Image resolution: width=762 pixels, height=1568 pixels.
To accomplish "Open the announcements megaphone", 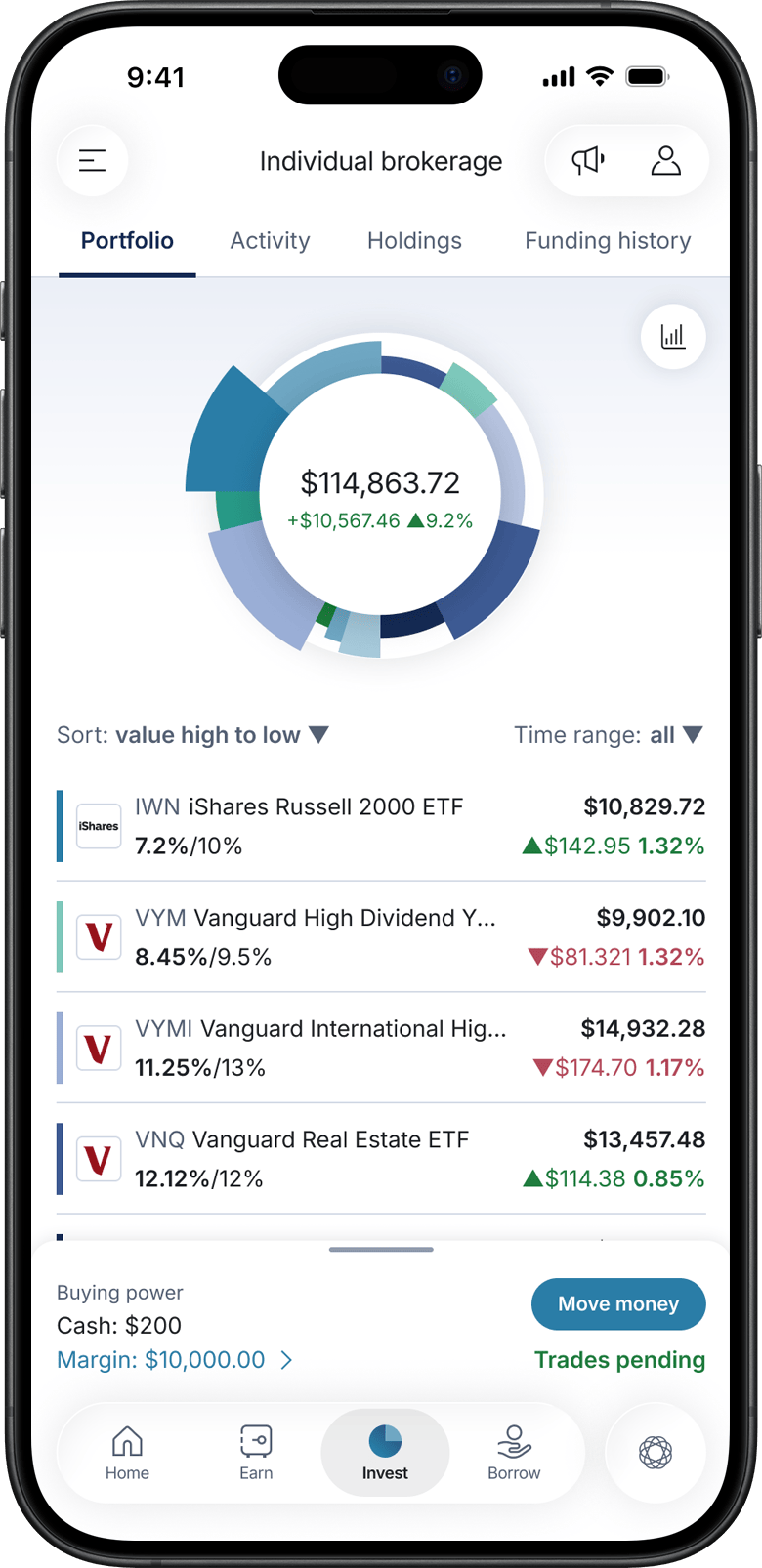I will point(588,161).
